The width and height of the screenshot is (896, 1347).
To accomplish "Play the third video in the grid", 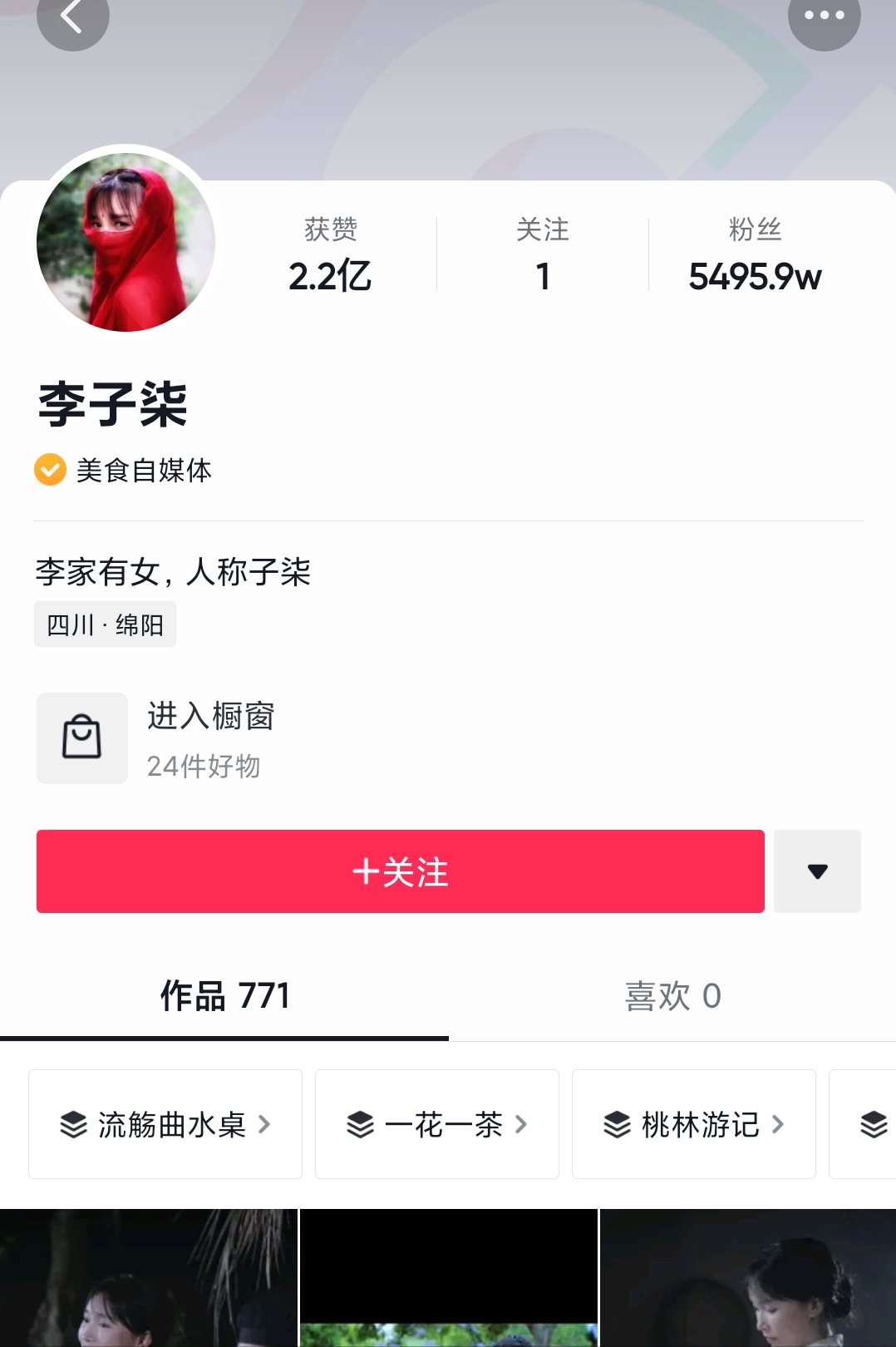I will [x=748, y=1278].
